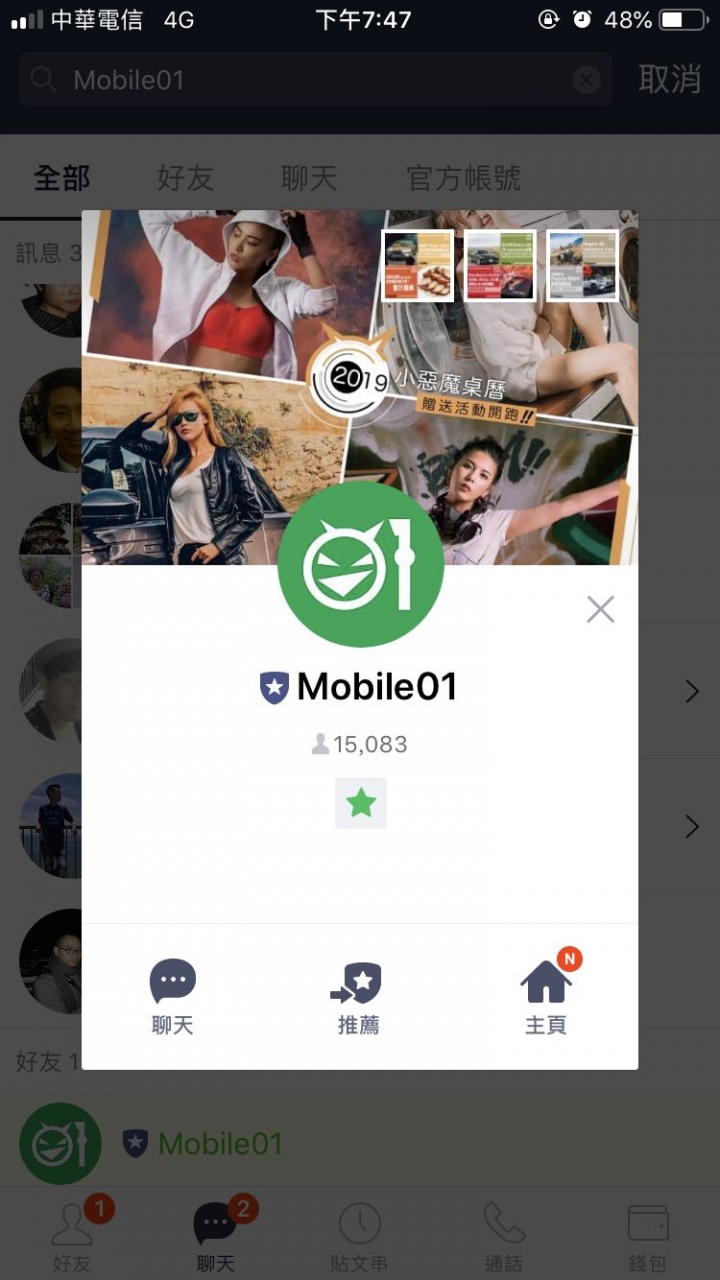Switch to the 好友 filter tab
This screenshot has width=720, height=1280.
coord(185,179)
